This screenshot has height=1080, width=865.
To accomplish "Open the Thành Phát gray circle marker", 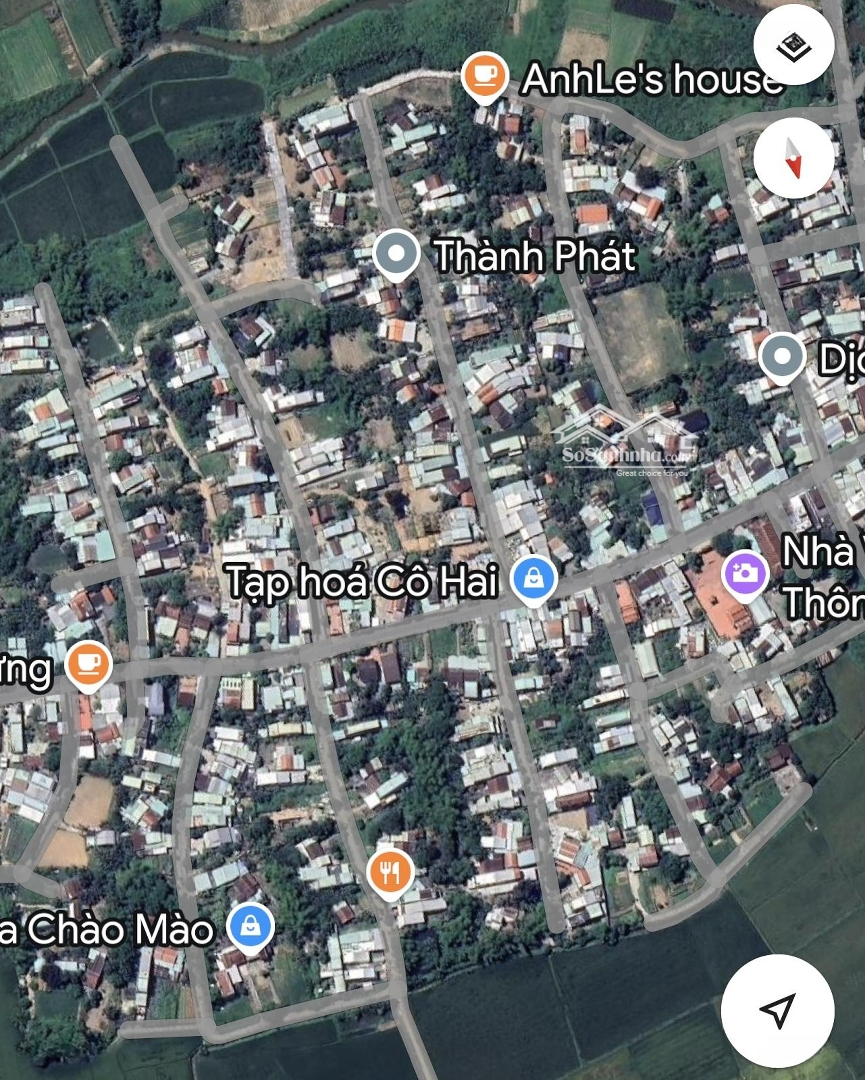I will (397, 253).
